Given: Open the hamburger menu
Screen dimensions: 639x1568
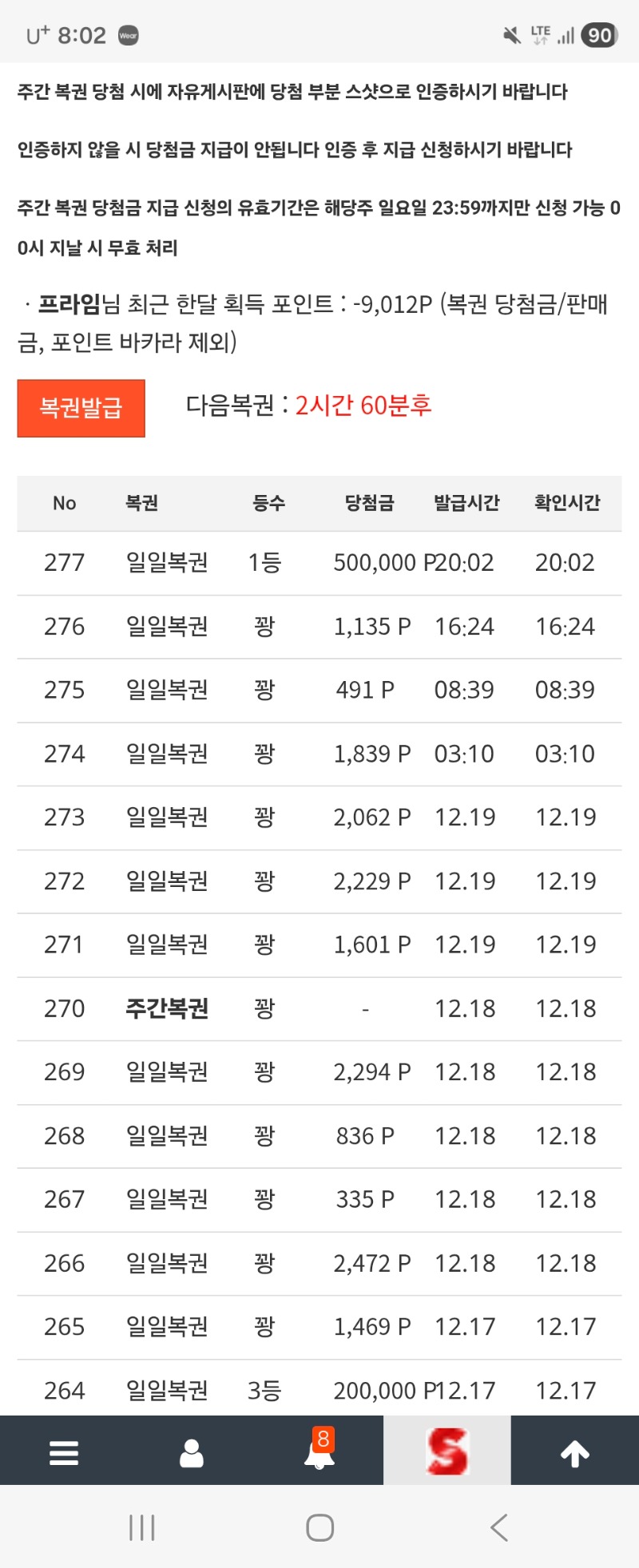Looking at the screenshot, I should coord(64,1452).
